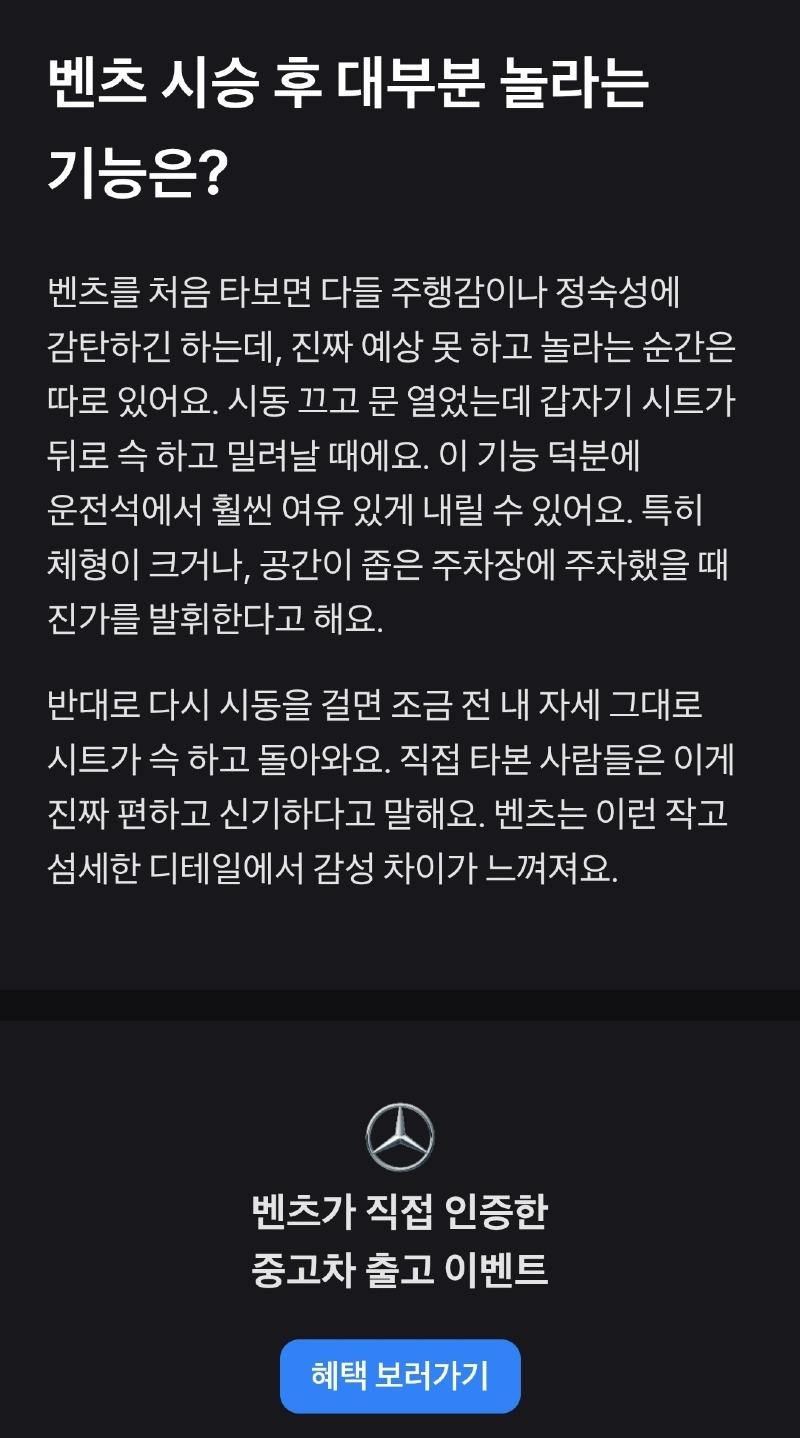Tap the 혜택 보러가기 button
Image resolution: width=800 pixels, height=1438 pixels.
coord(400,1376)
